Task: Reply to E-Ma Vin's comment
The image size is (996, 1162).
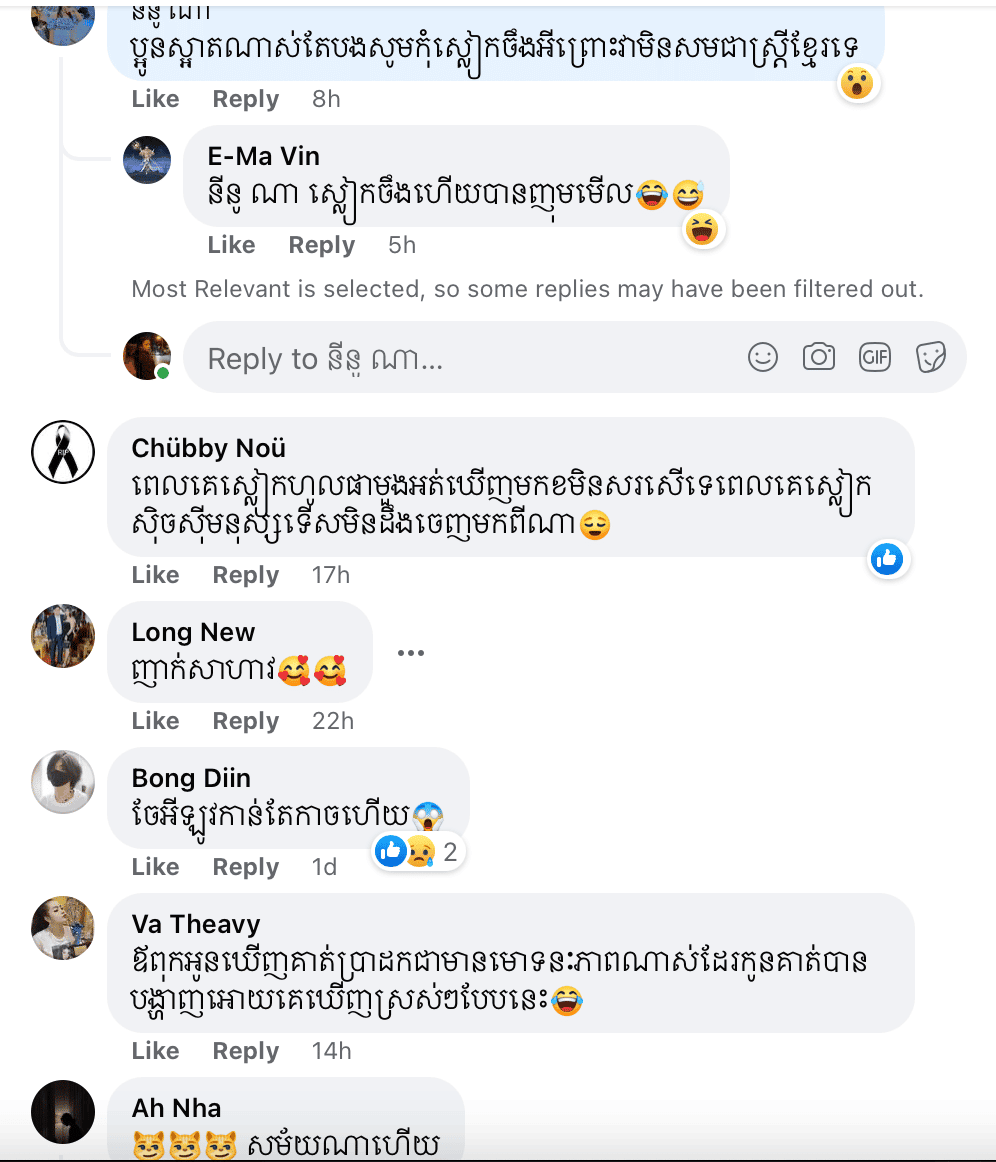Action: click(322, 245)
